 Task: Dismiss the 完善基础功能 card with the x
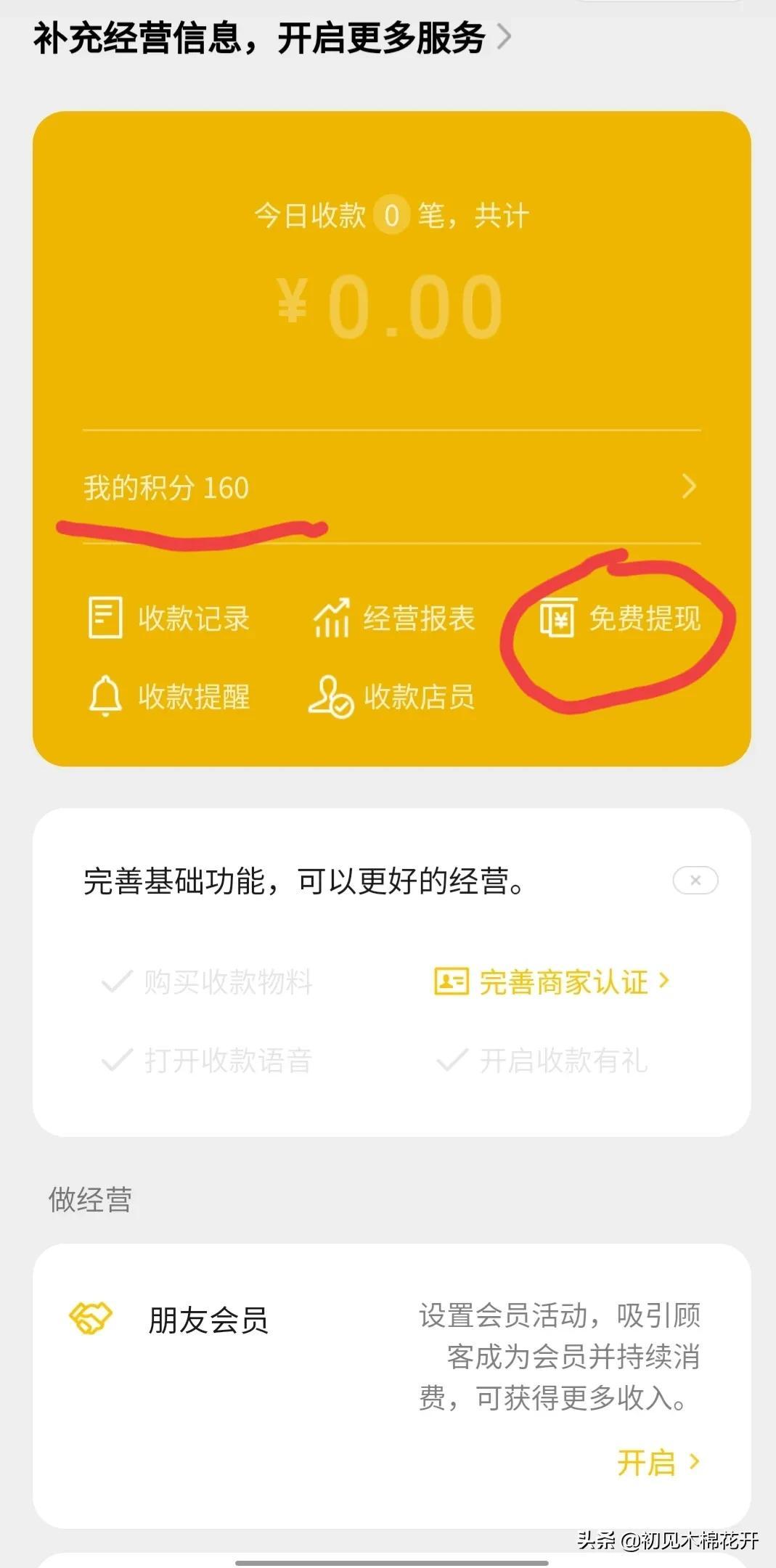[695, 880]
